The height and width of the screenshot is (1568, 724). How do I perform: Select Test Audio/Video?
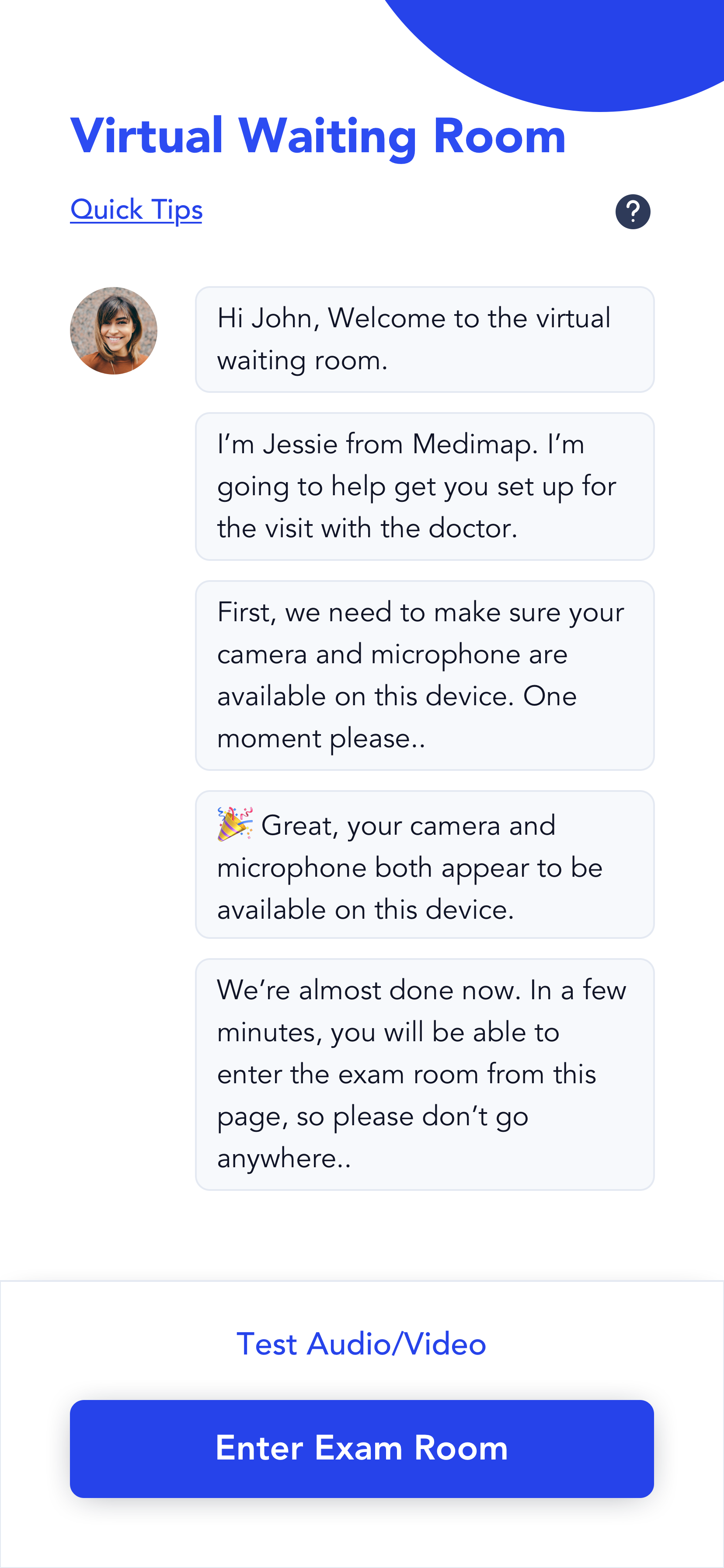coord(362,1344)
